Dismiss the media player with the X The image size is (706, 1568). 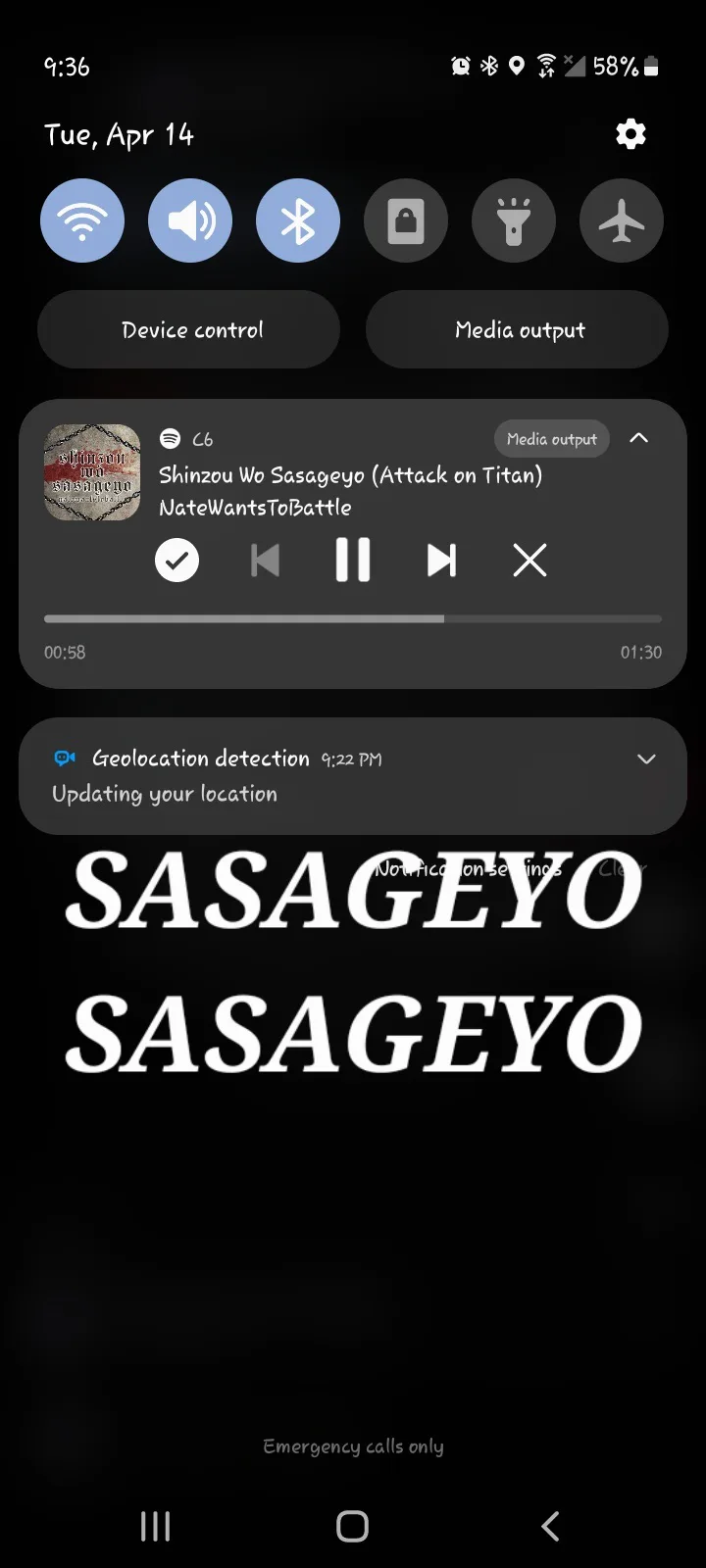click(529, 561)
